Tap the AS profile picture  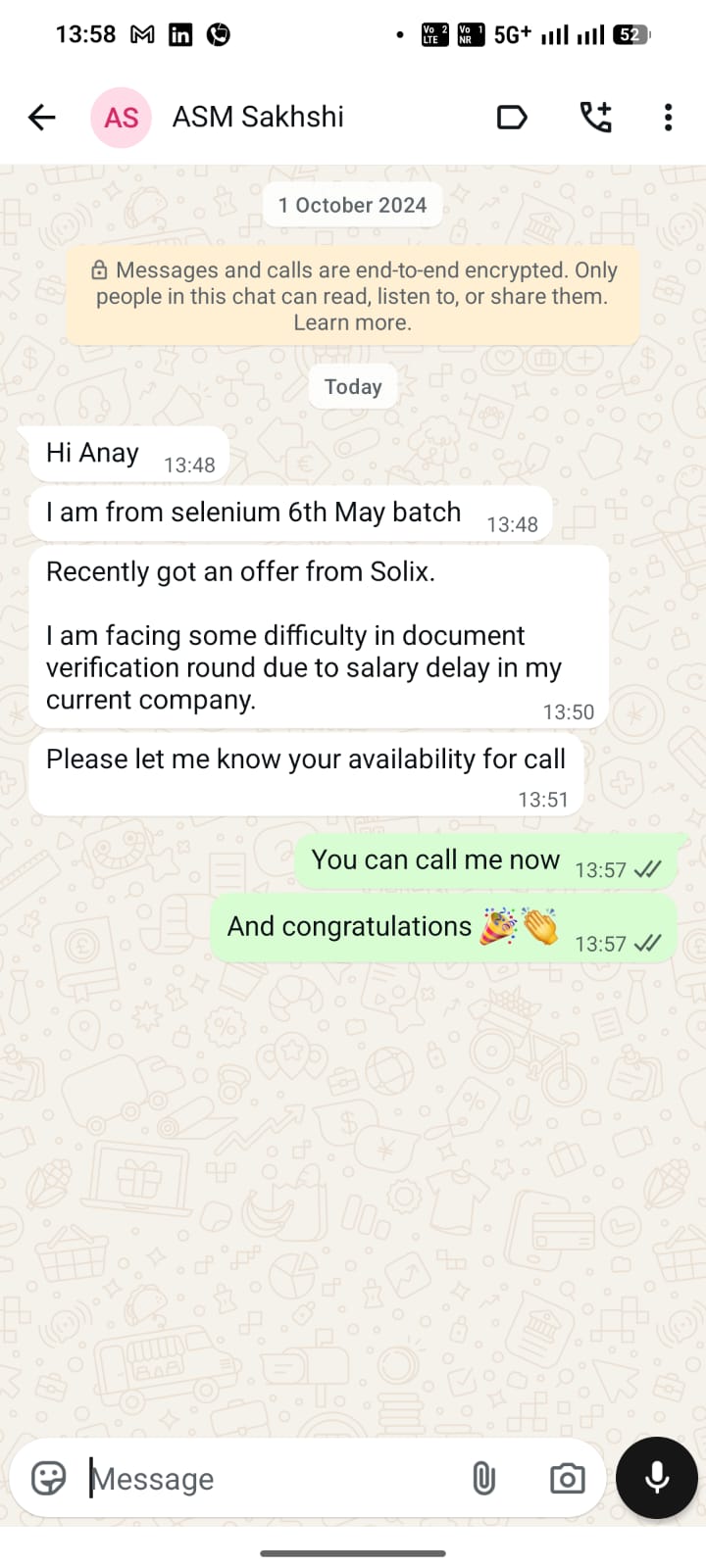pos(121,118)
